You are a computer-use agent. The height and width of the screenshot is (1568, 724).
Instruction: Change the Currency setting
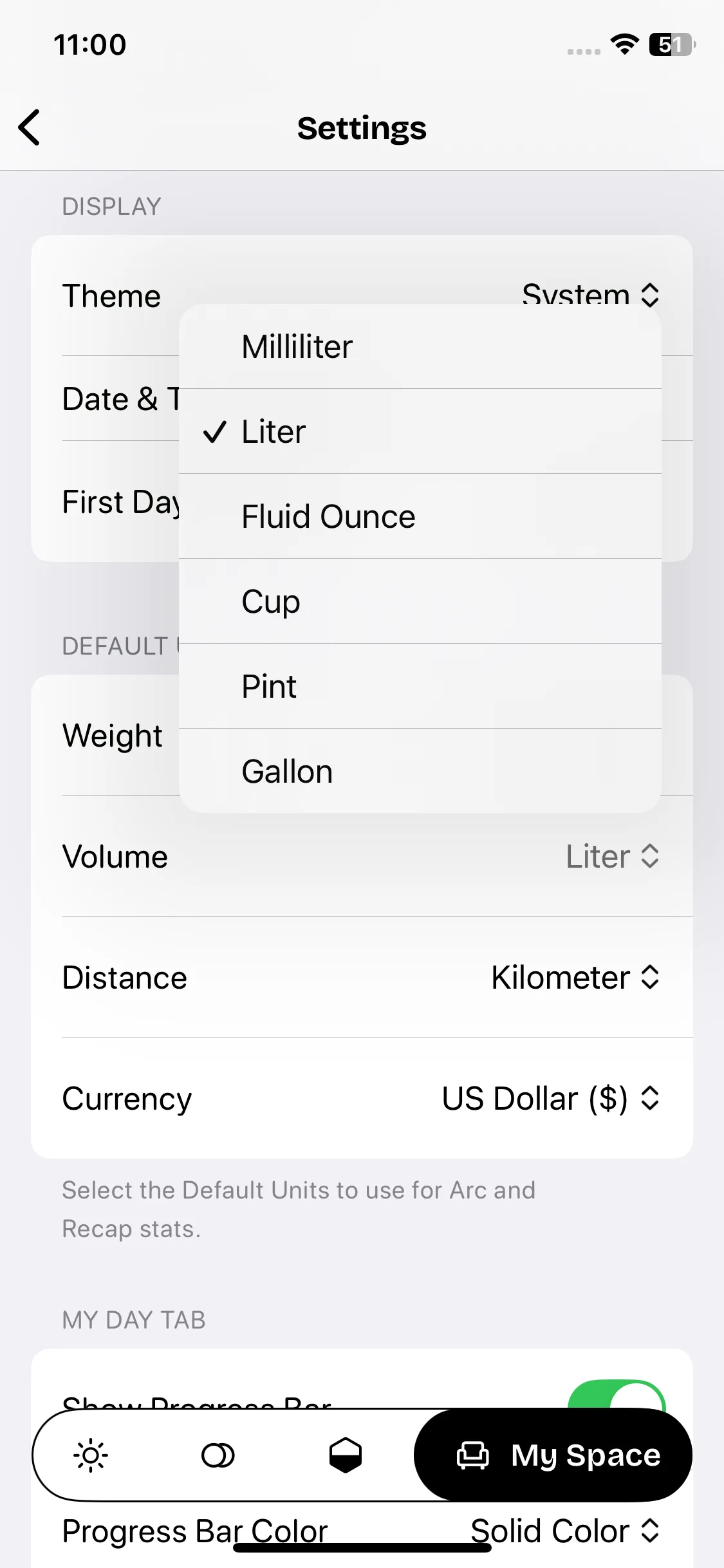[550, 1099]
